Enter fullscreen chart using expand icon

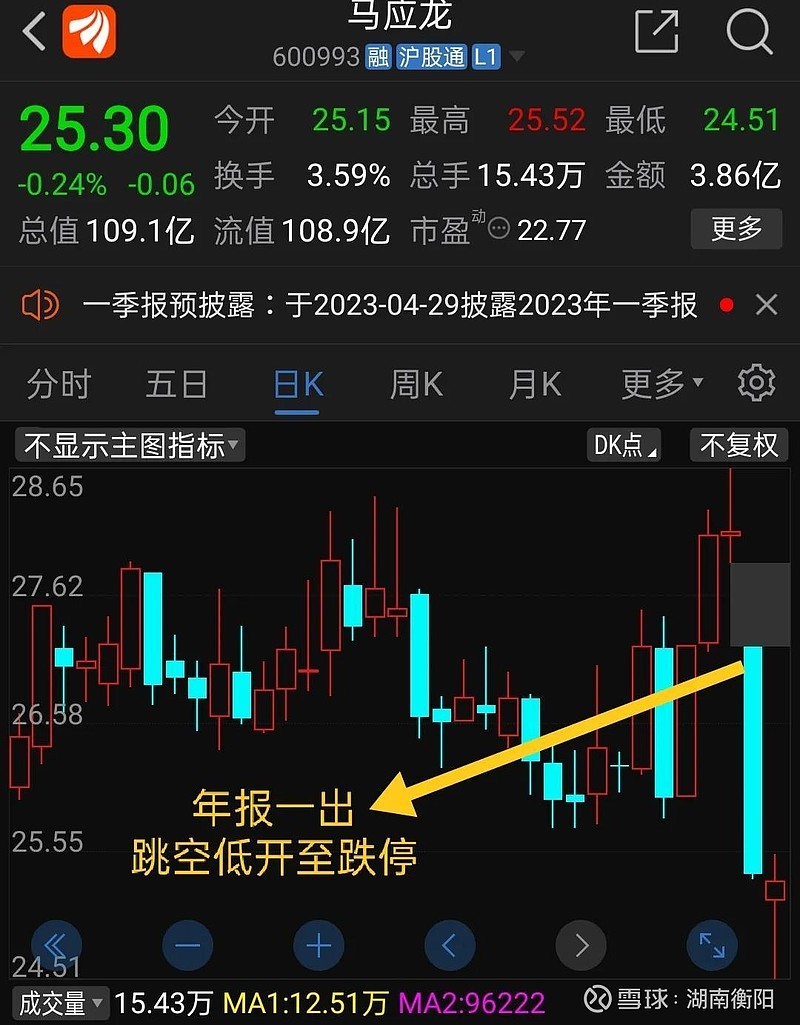712,945
